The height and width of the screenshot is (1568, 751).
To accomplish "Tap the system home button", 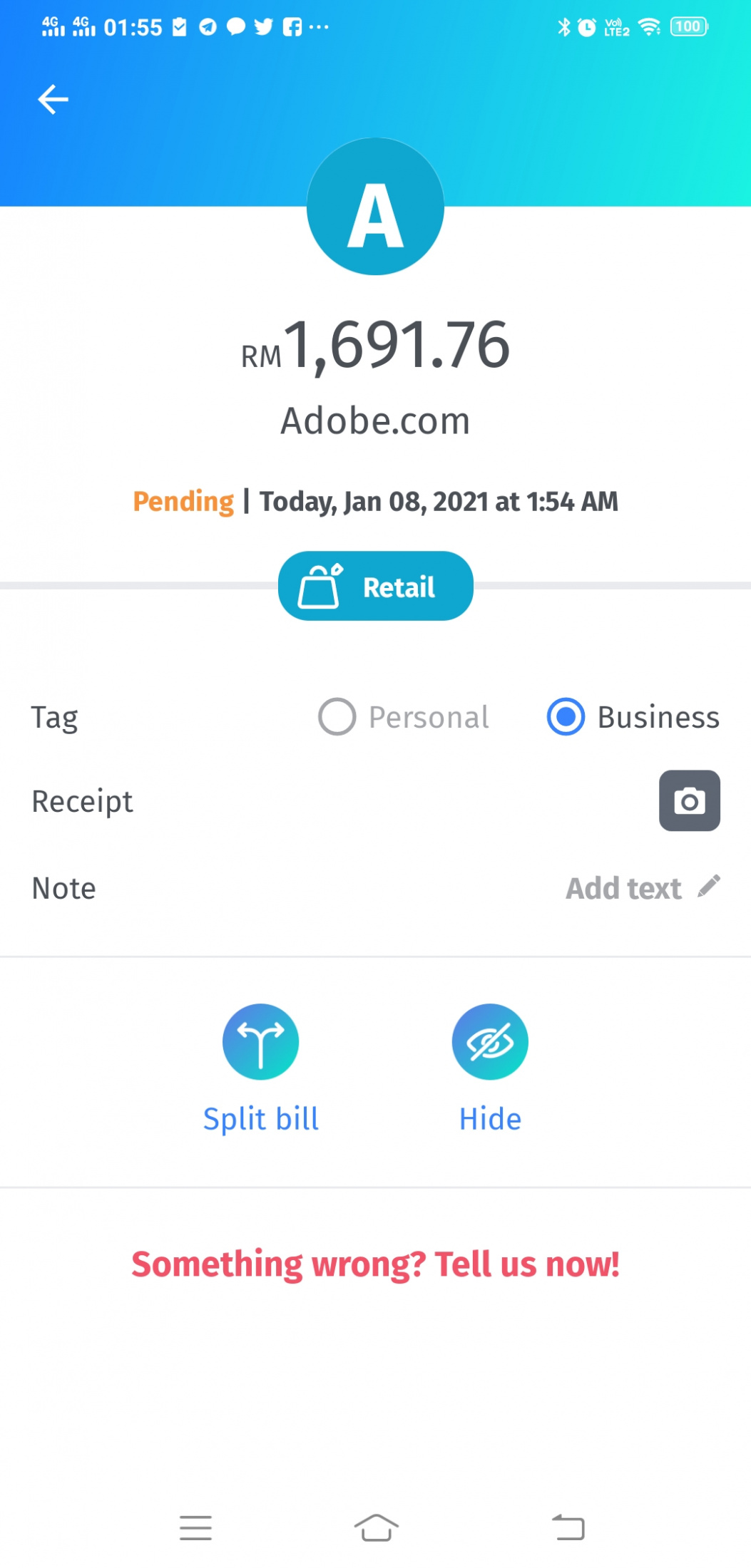I will click(376, 1527).
